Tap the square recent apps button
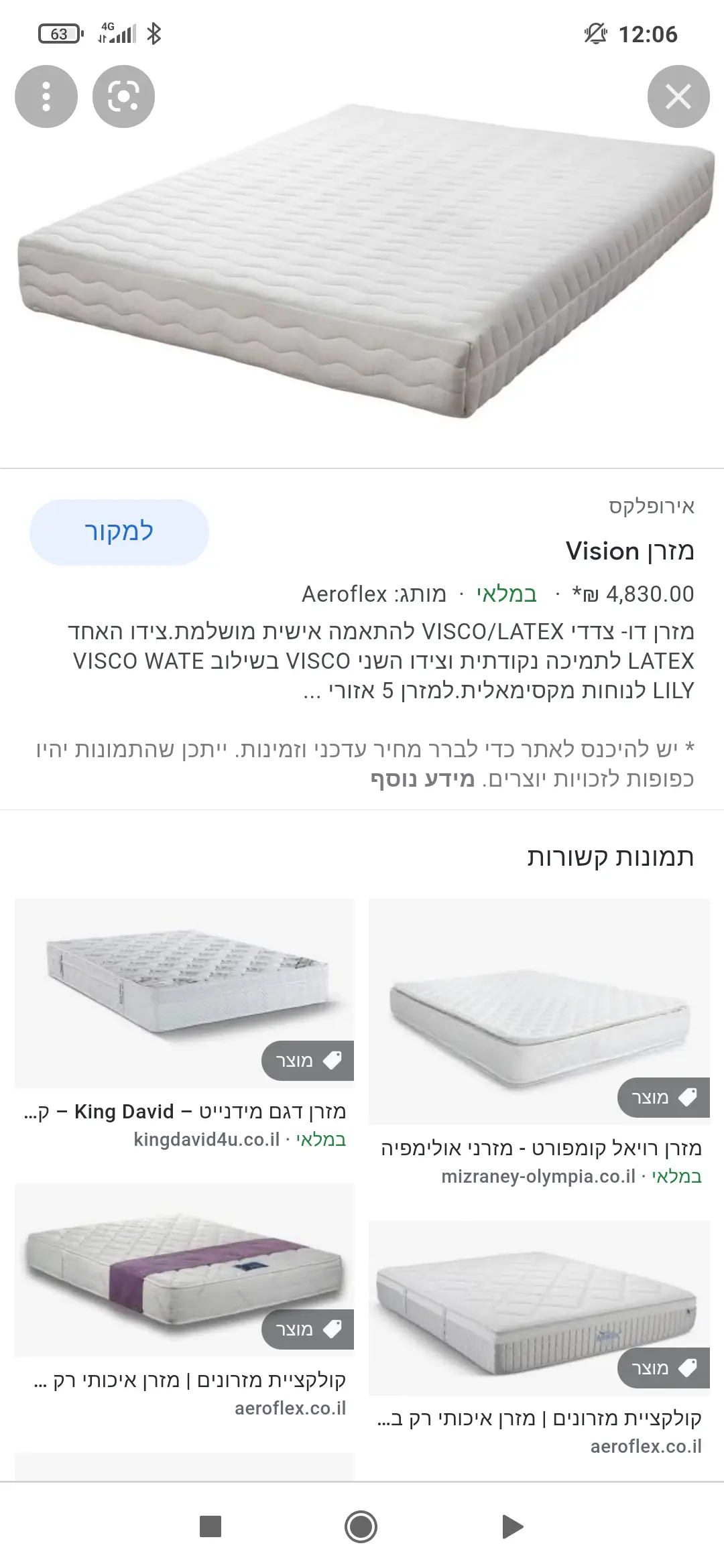 (210, 1527)
